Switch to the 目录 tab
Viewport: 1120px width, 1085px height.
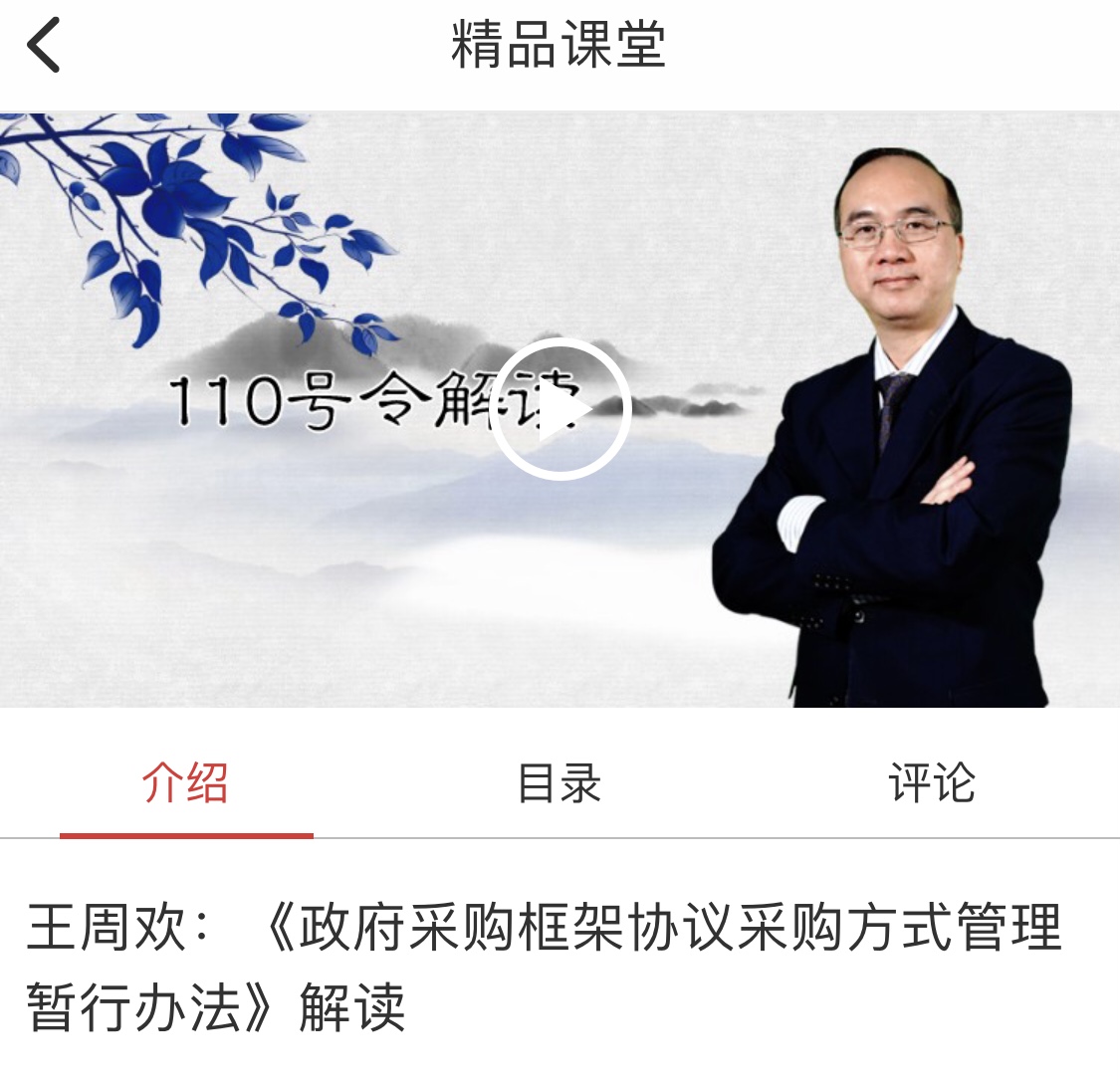[560, 783]
